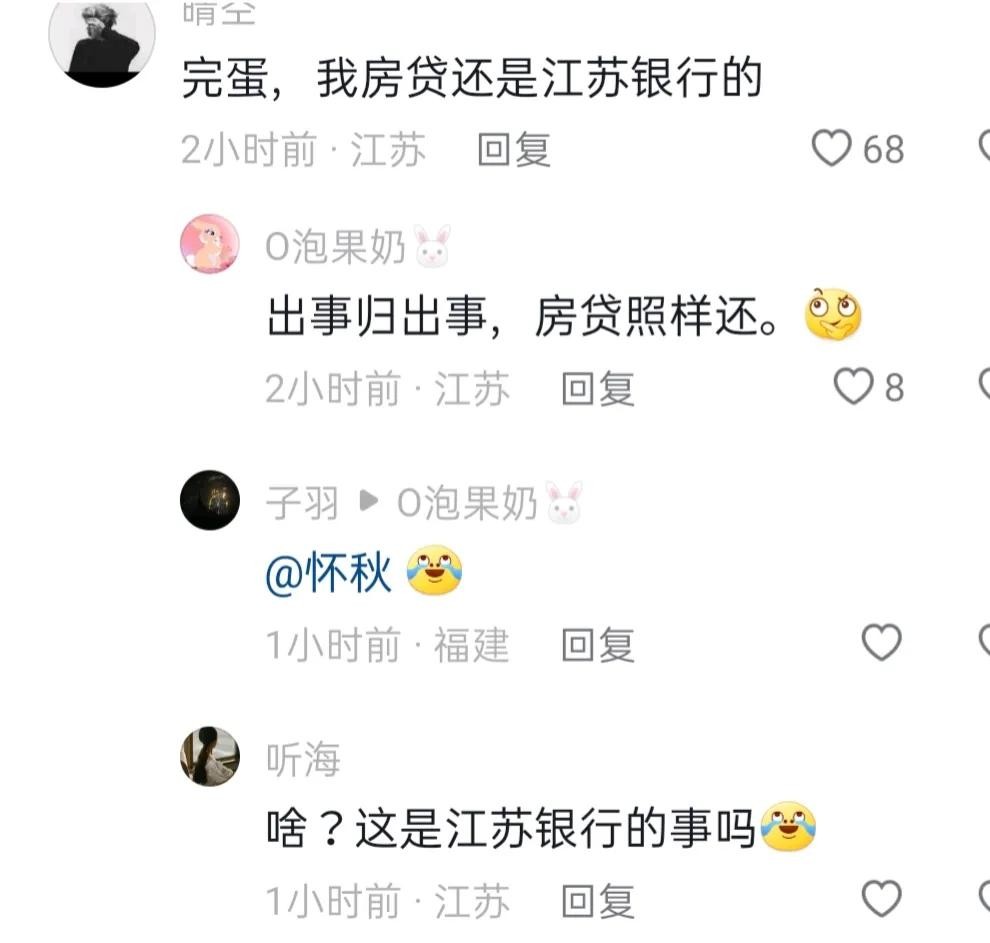Image resolution: width=990 pixels, height=943 pixels.
Task: Like 听海's comment "啥？这是江苏银行的事吗"
Action: click(881, 900)
